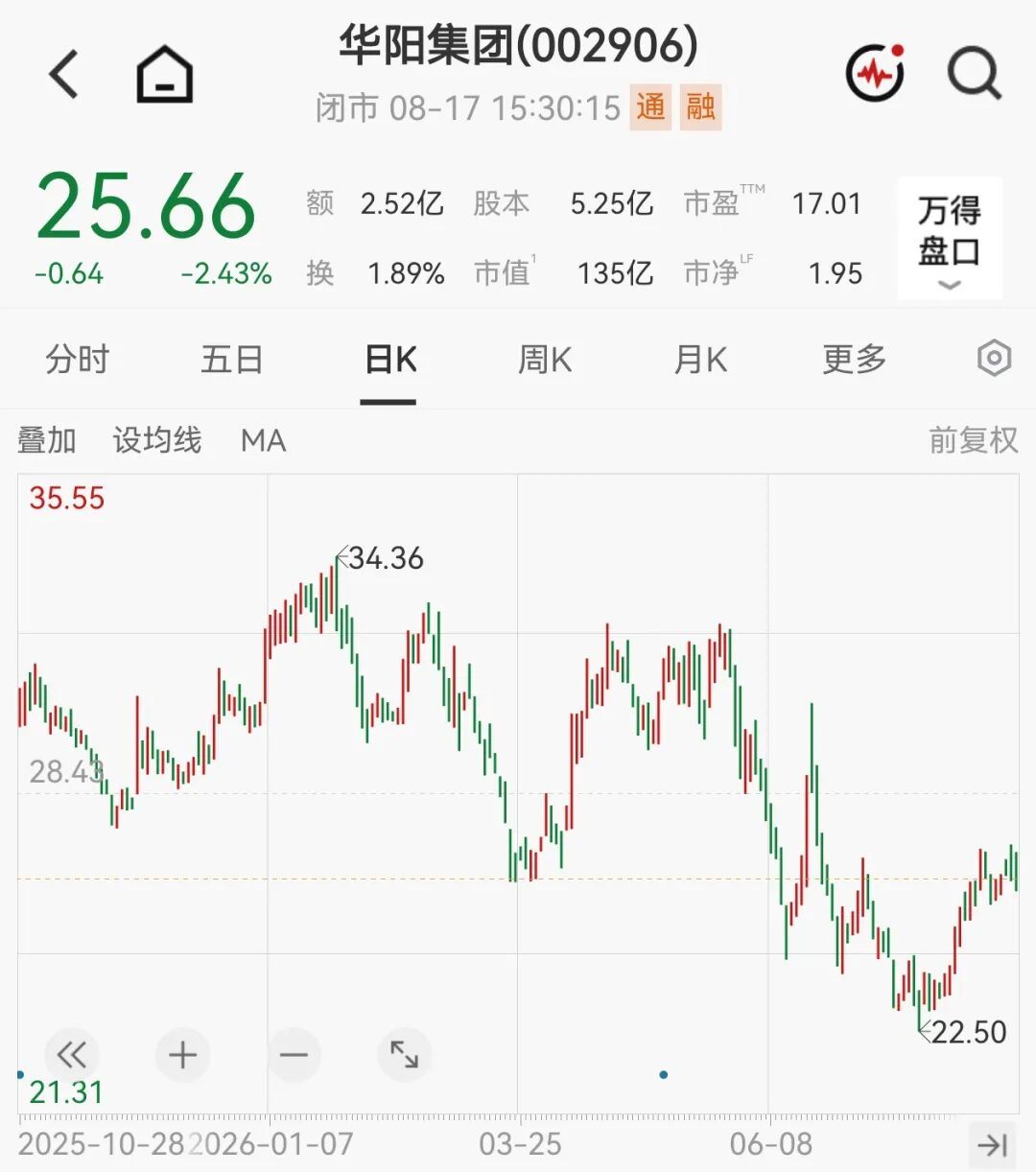Change the MA indicator
Image resolution: width=1036 pixels, height=1172 pixels.
pos(264,440)
